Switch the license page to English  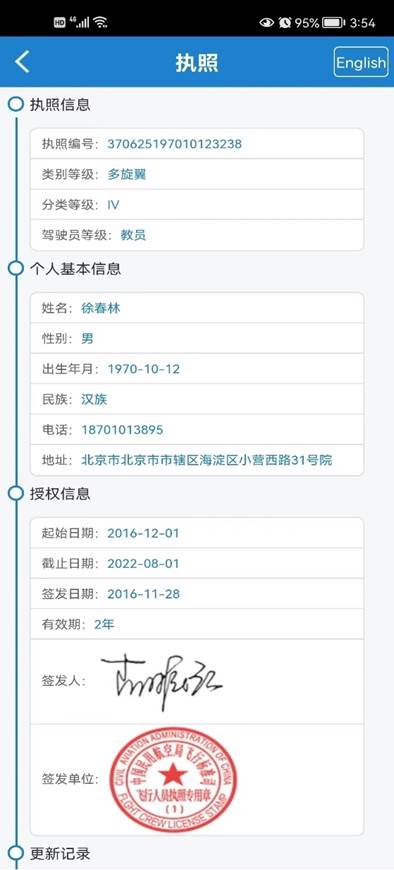361,62
